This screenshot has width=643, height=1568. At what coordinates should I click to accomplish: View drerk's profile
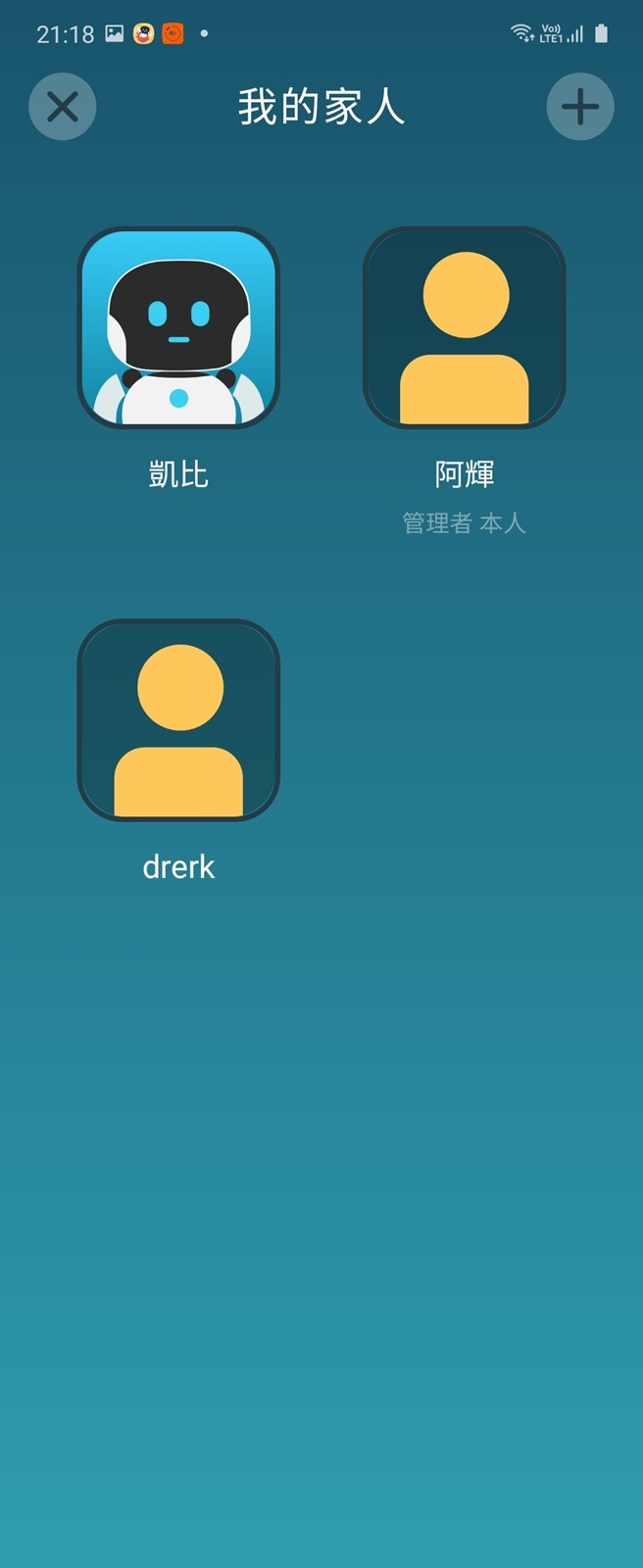click(x=178, y=720)
